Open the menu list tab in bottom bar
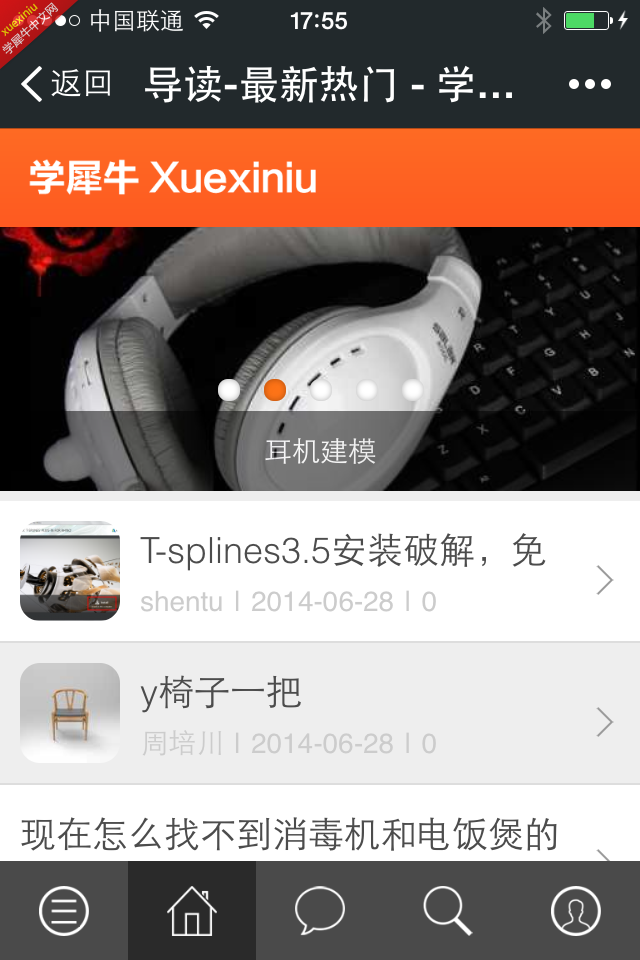Screen dimensions: 640x960 click(x=64, y=911)
